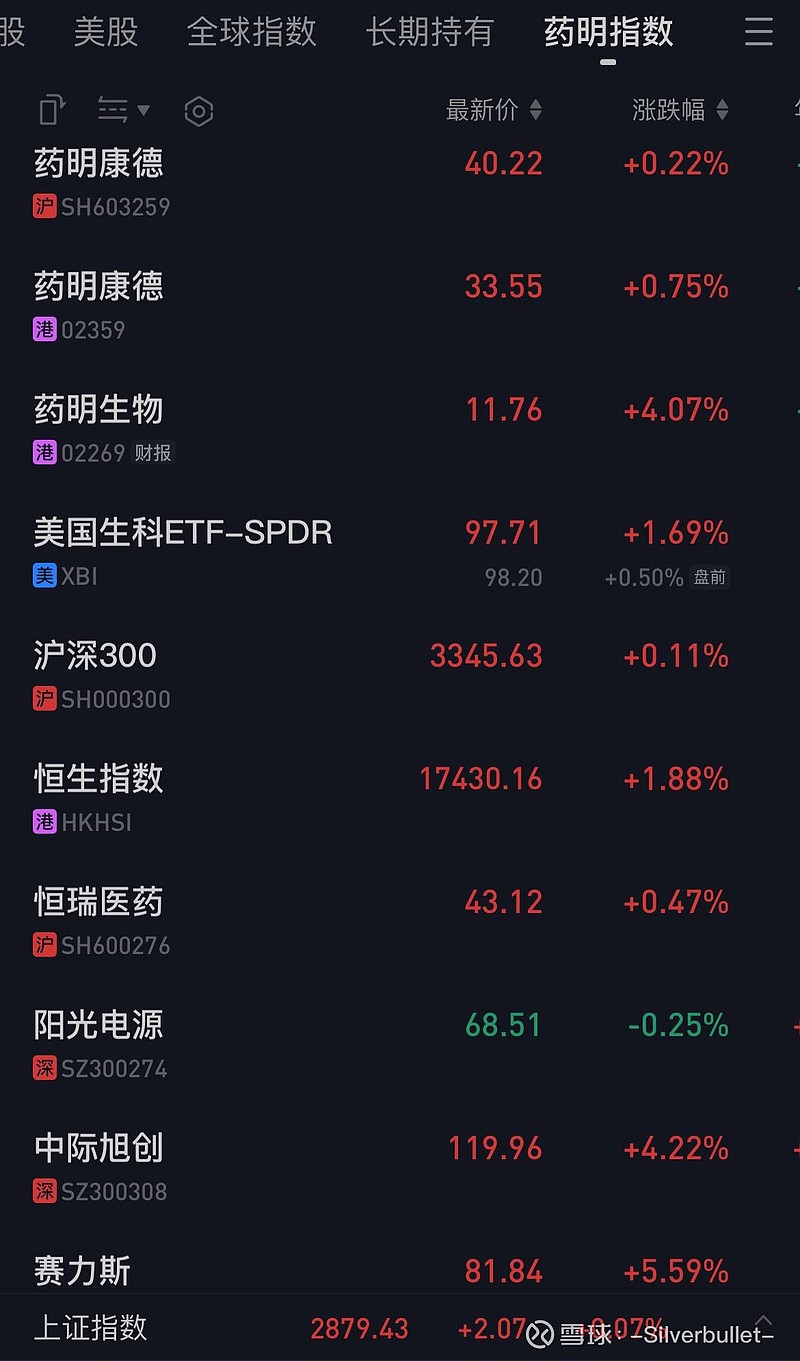Sort by 最新价 column
800x1361 pixels.
pos(494,110)
